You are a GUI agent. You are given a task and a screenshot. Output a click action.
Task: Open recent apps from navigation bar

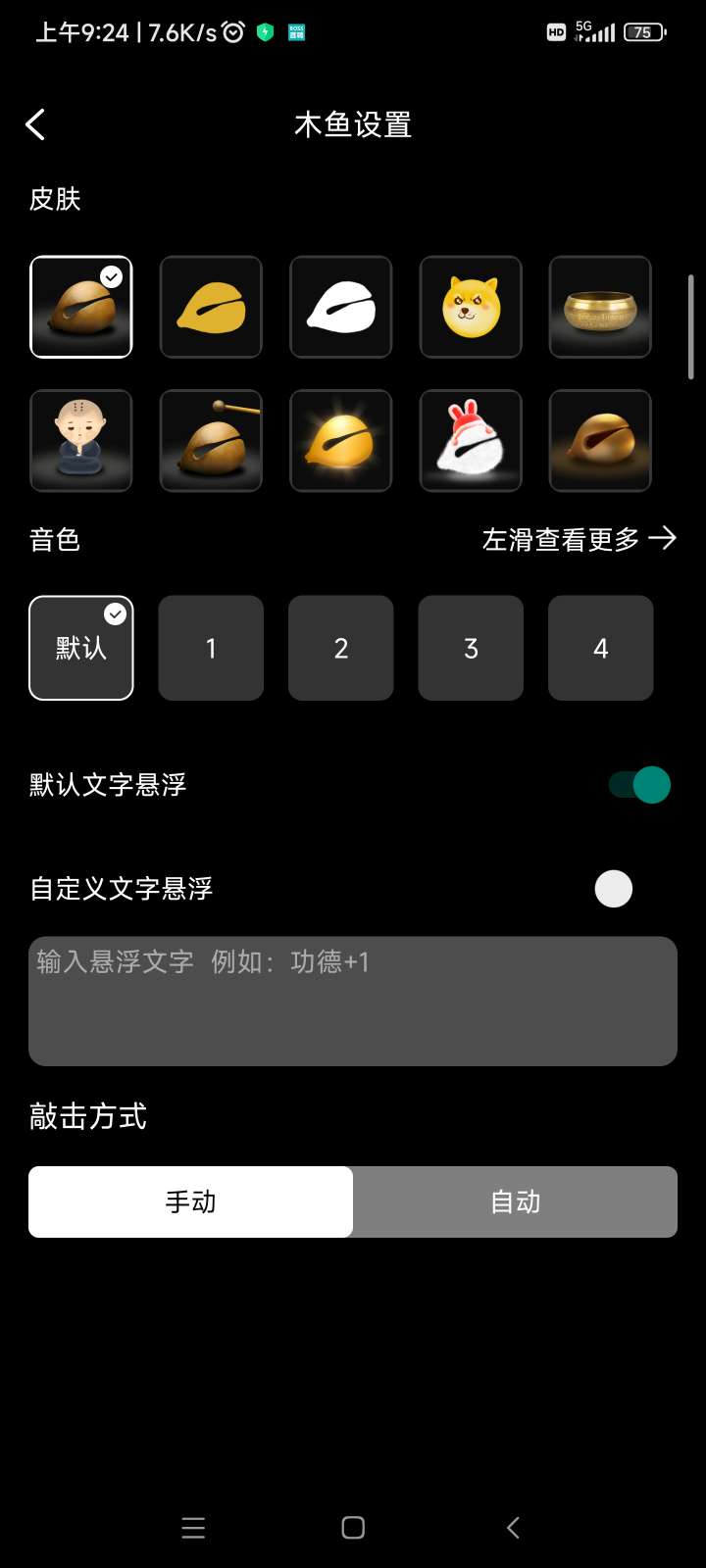(193, 1527)
